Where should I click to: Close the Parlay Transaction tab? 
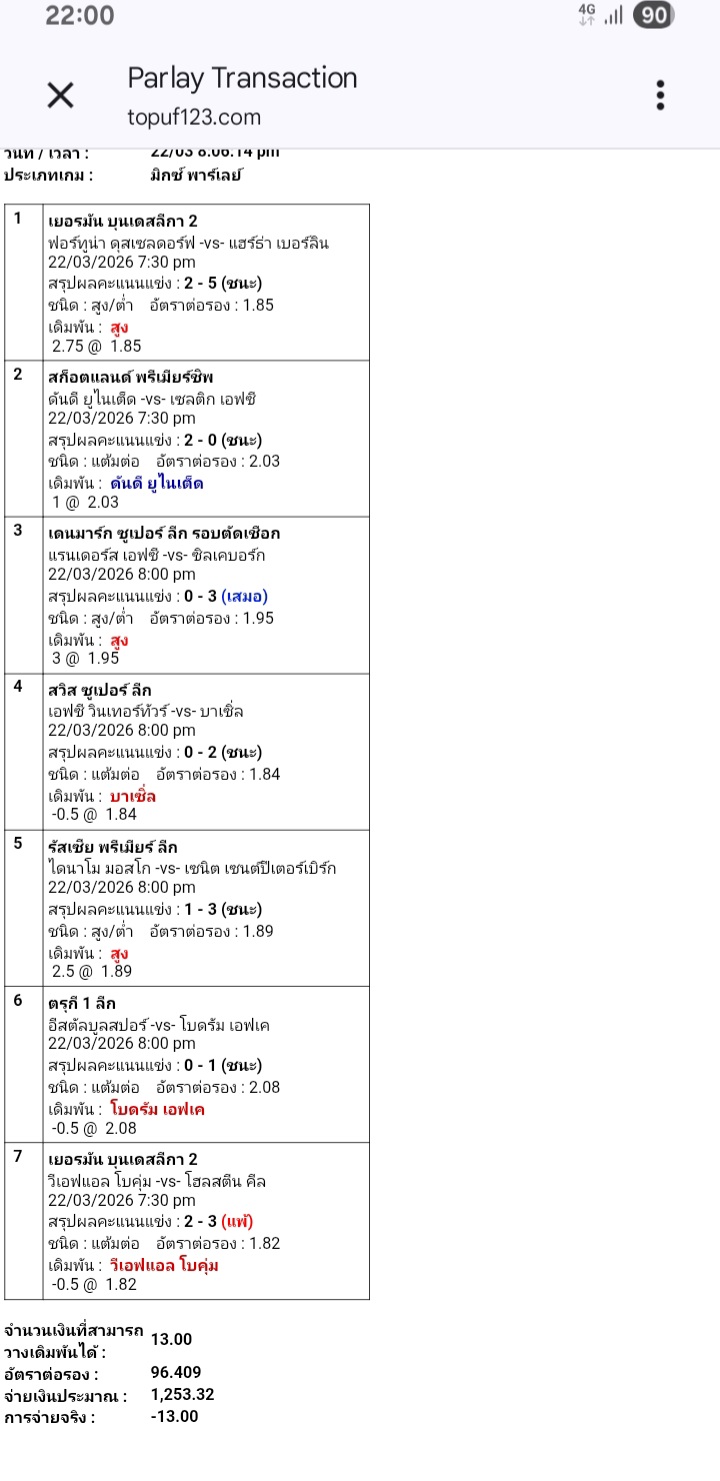pos(61,95)
